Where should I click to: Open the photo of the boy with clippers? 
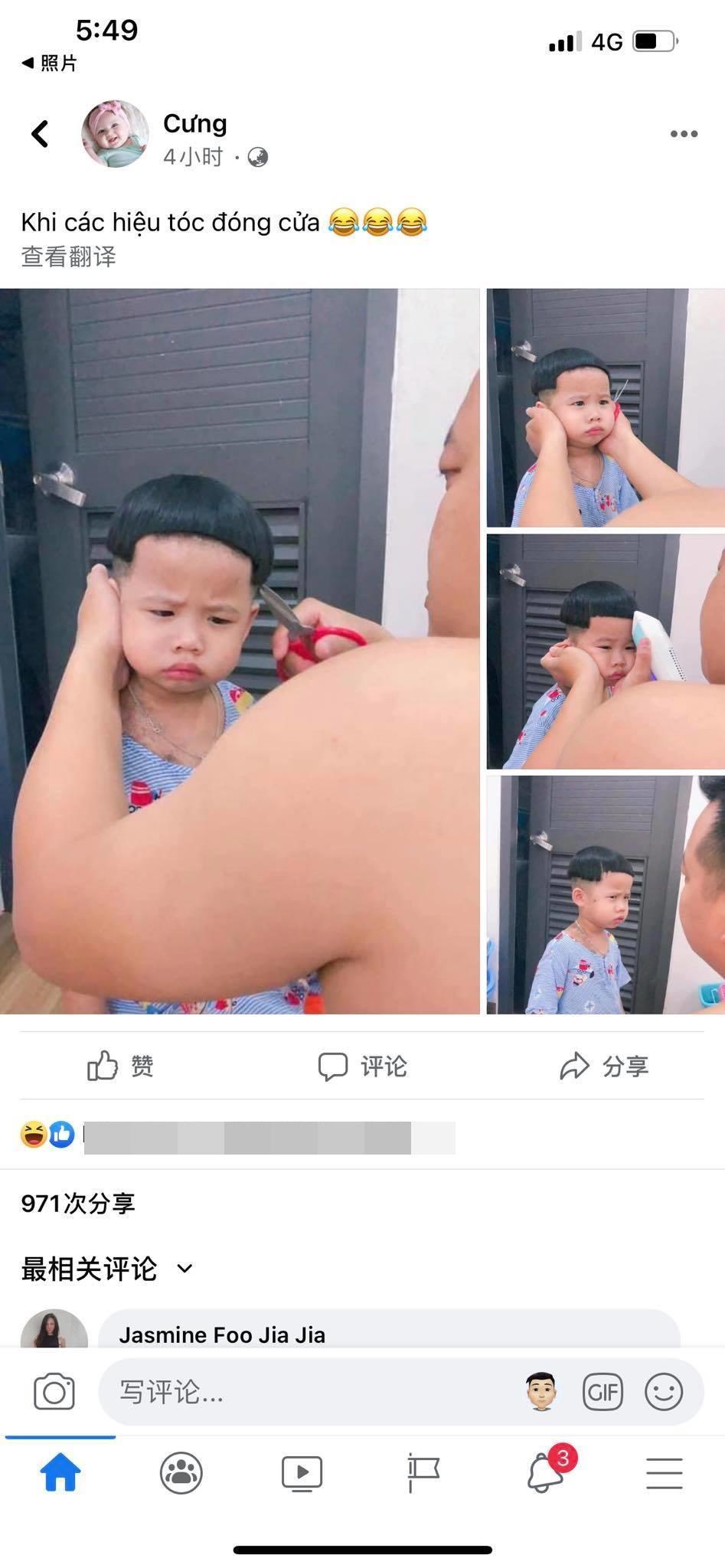(x=605, y=651)
